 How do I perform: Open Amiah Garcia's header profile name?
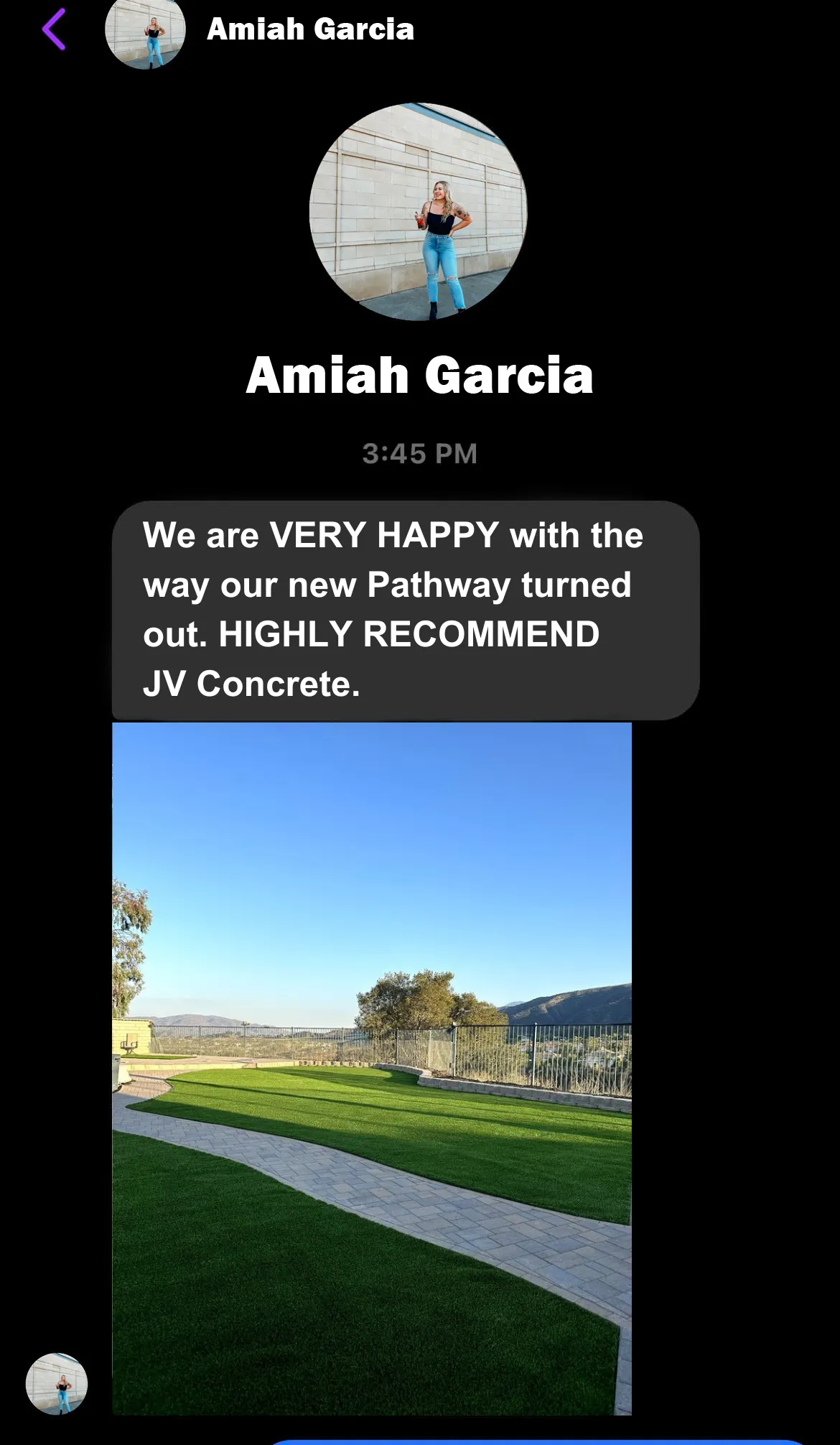(310, 30)
